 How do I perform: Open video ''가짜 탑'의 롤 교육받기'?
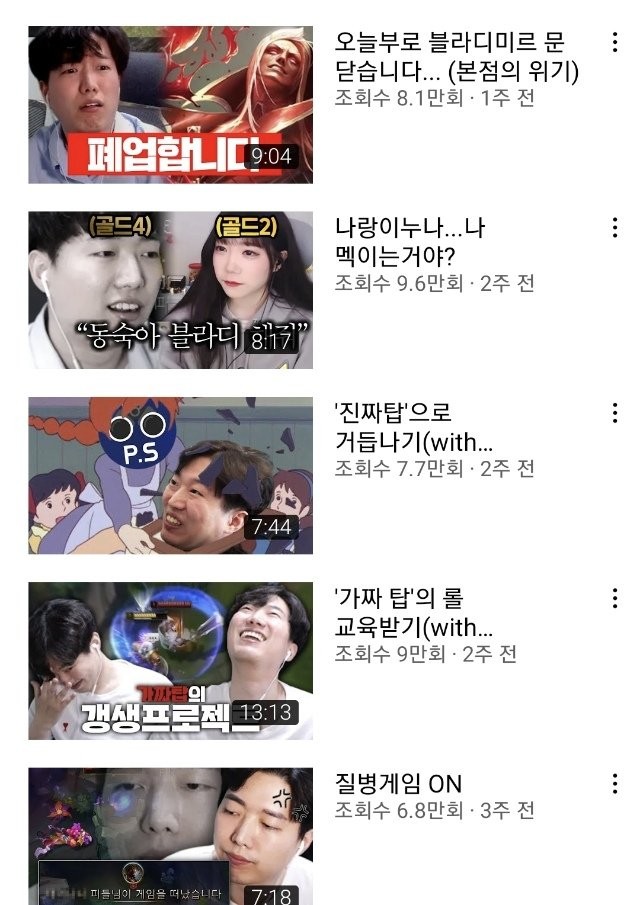click(170, 661)
